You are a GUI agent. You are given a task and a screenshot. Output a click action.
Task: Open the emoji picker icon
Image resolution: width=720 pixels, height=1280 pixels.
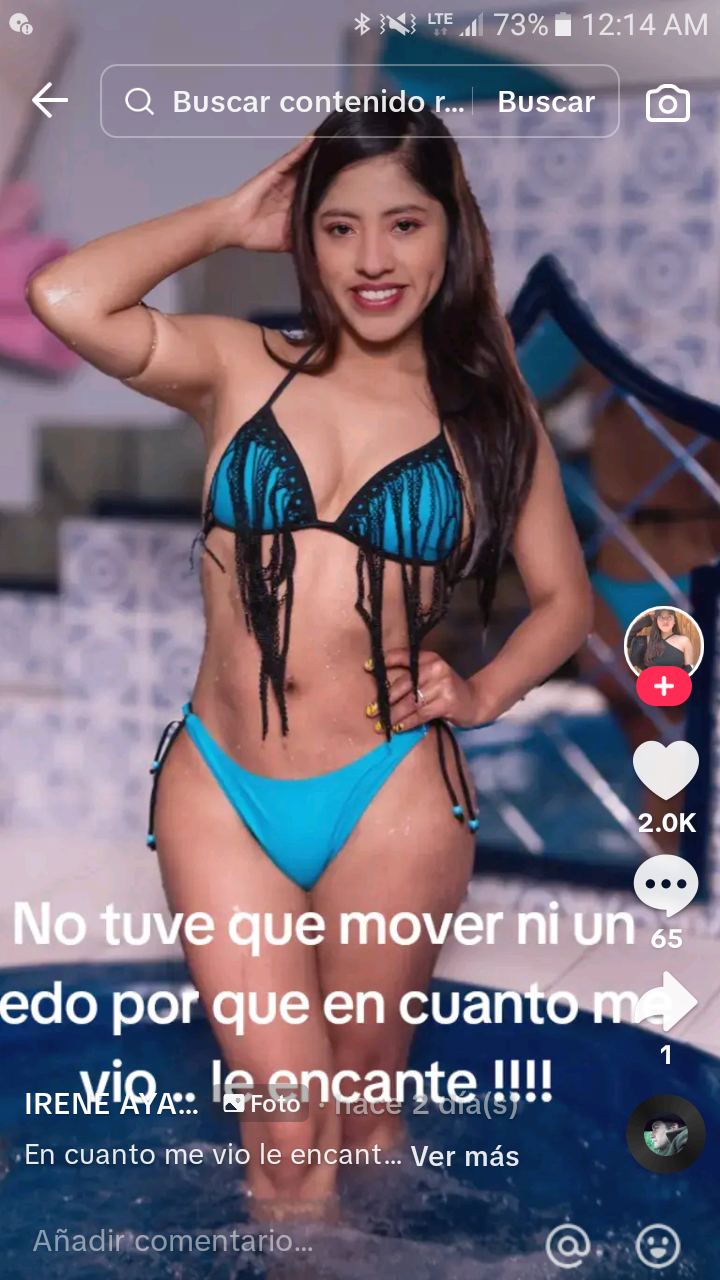point(658,1245)
